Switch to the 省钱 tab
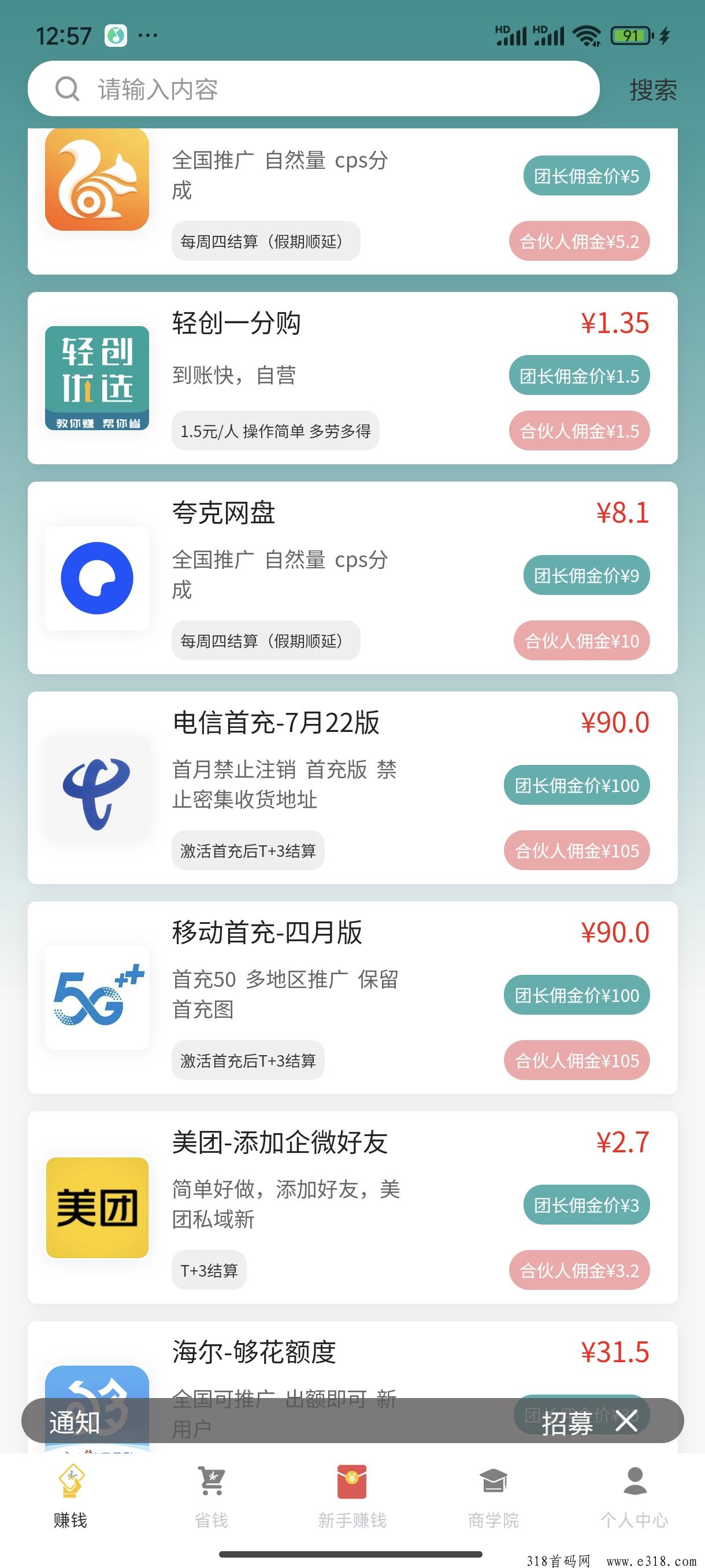The height and width of the screenshot is (1568, 705). coord(211,1497)
